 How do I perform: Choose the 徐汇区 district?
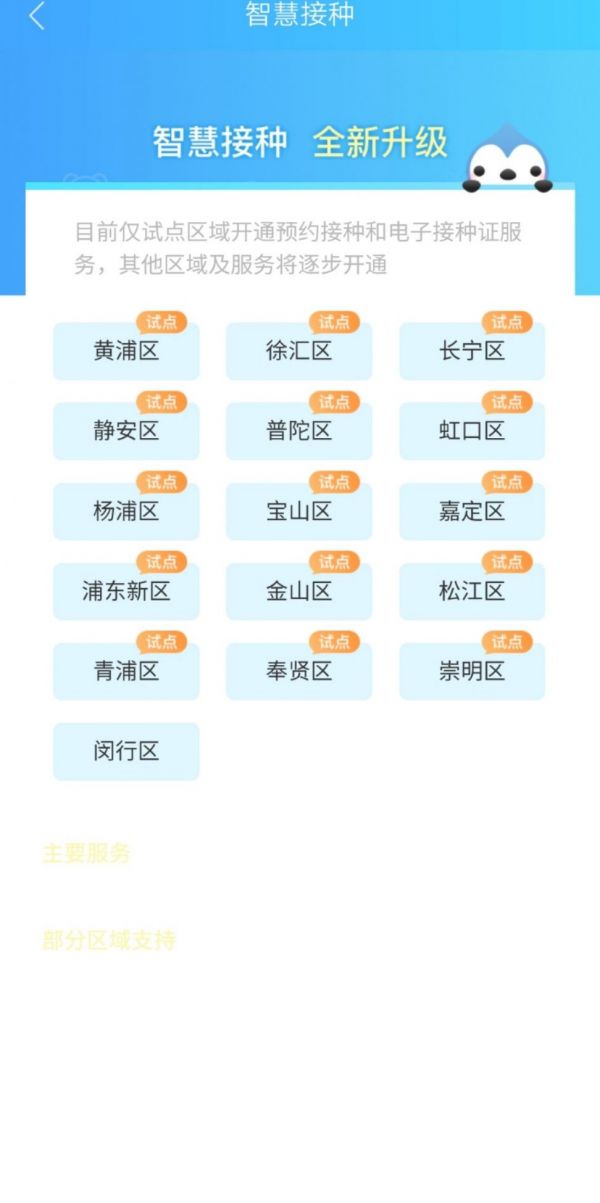299,351
